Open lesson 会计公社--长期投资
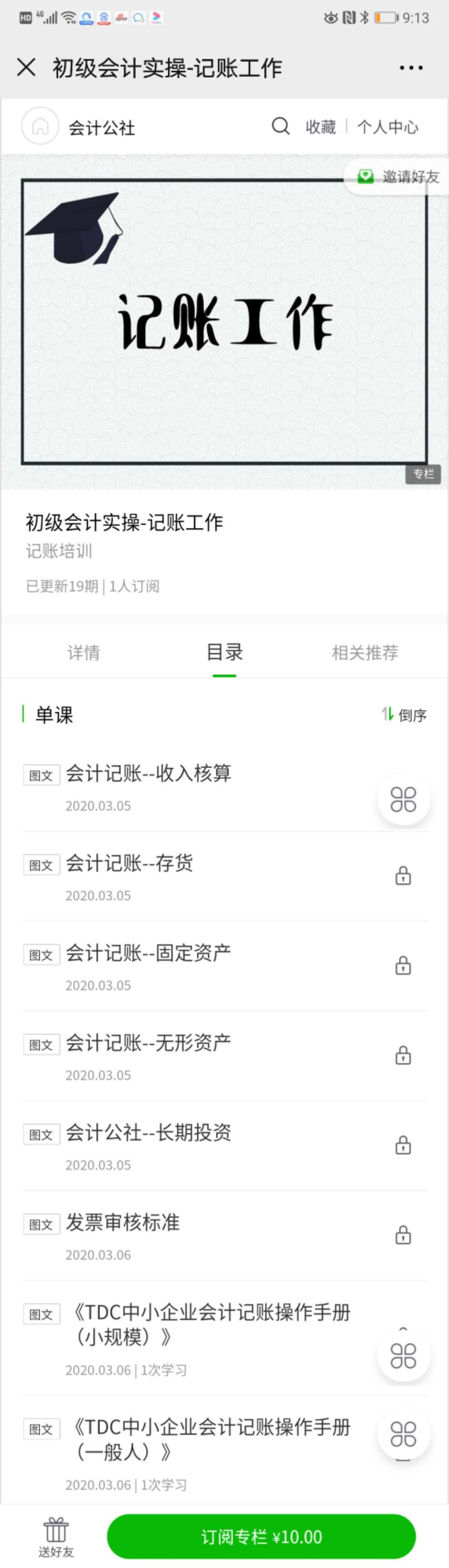This screenshot has width=449, height=1568. coord(148,1133)
